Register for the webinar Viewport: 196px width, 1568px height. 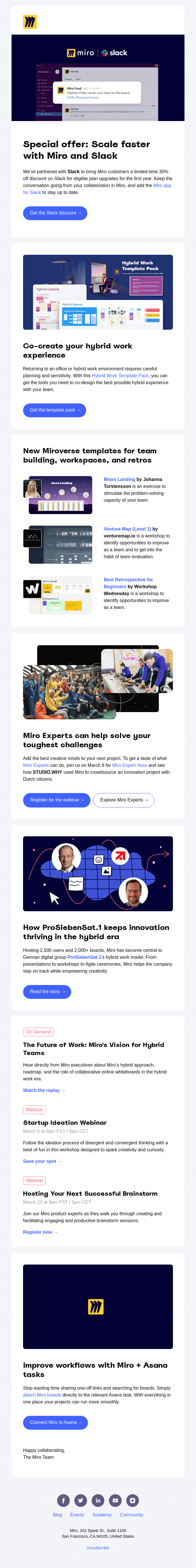pos(56,800)
